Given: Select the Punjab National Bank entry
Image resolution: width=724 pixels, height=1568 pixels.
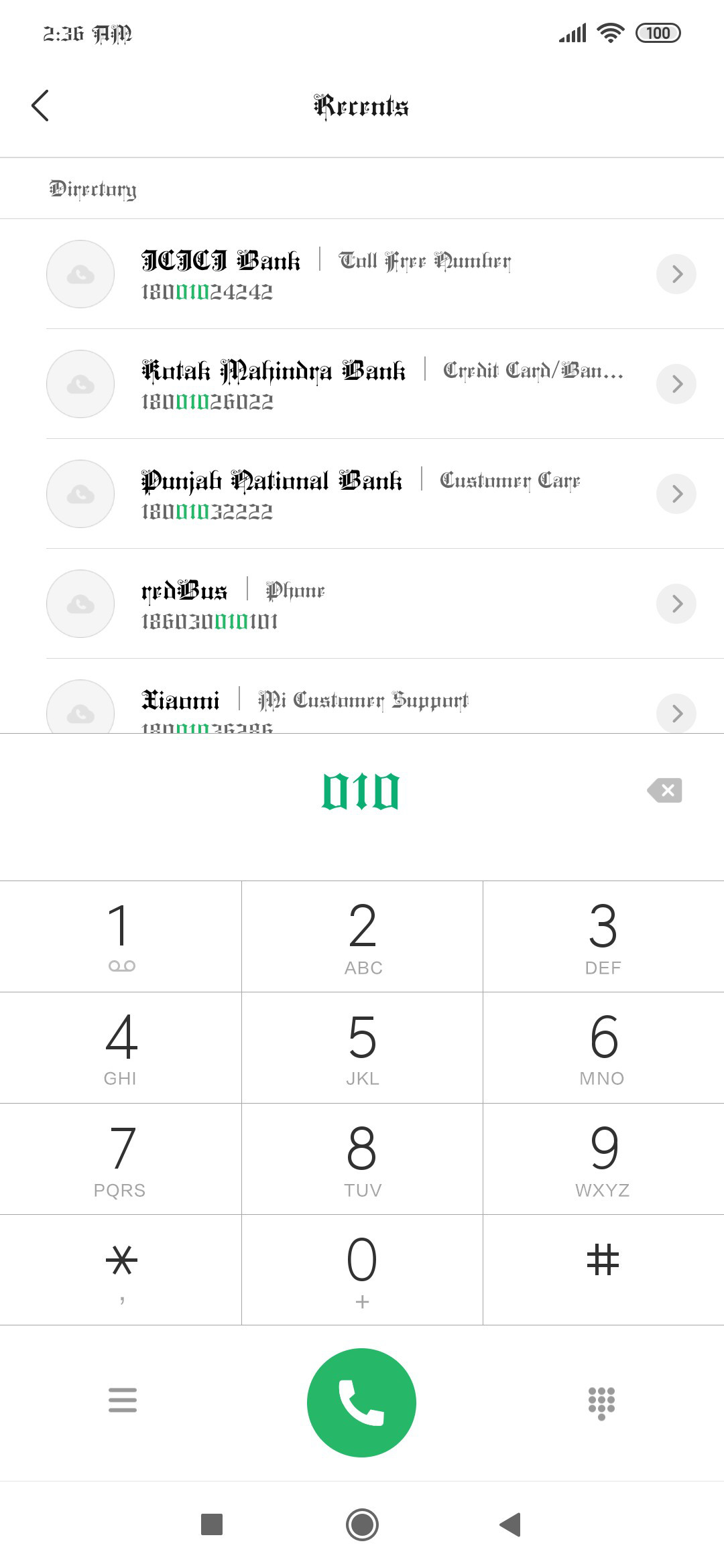Looking at the screenshot, I should tap(362, 494).
